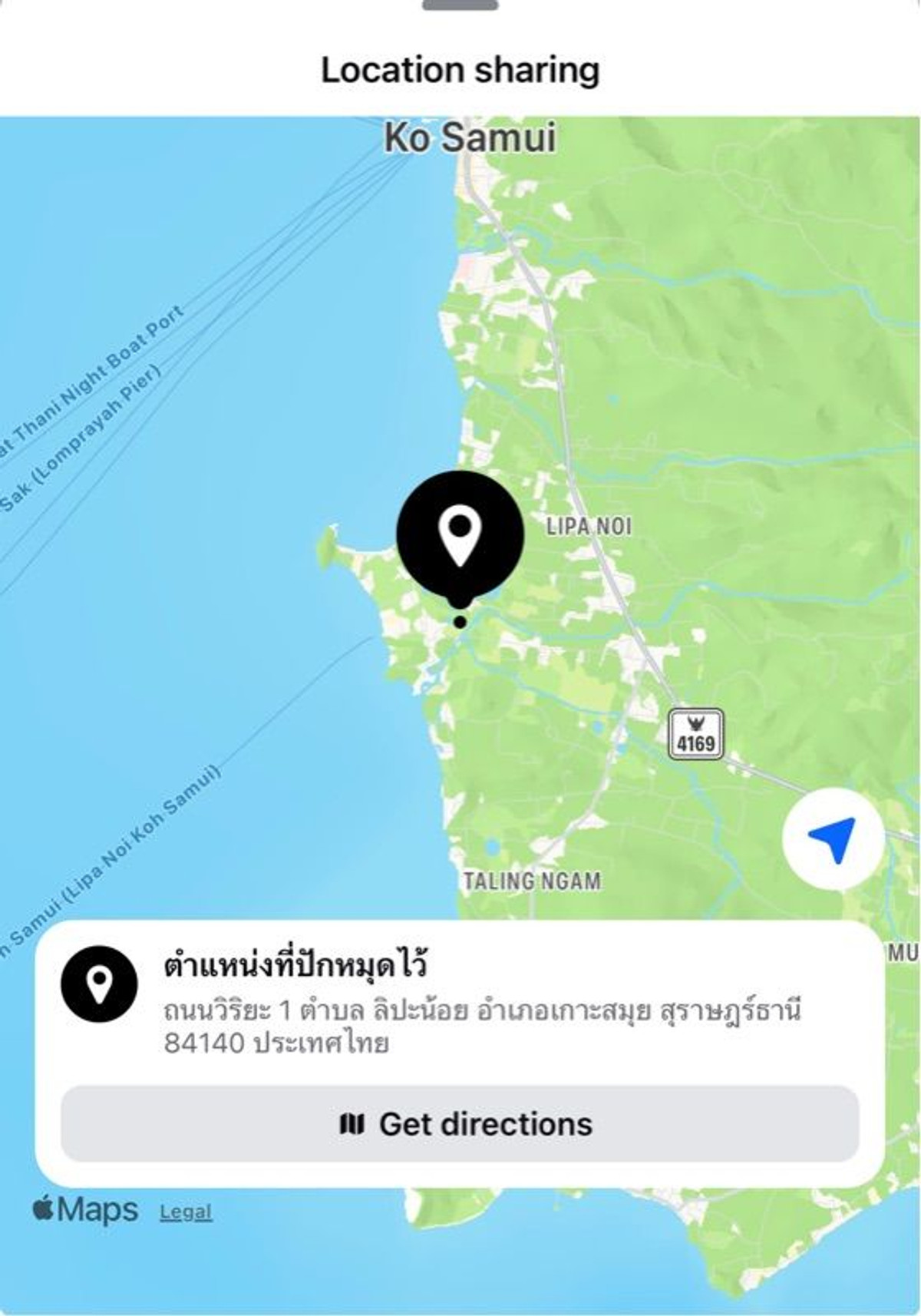The height and width of the screenshot is (1316, 921).
Task: Open the Legal link
Action: point(186,1212)
